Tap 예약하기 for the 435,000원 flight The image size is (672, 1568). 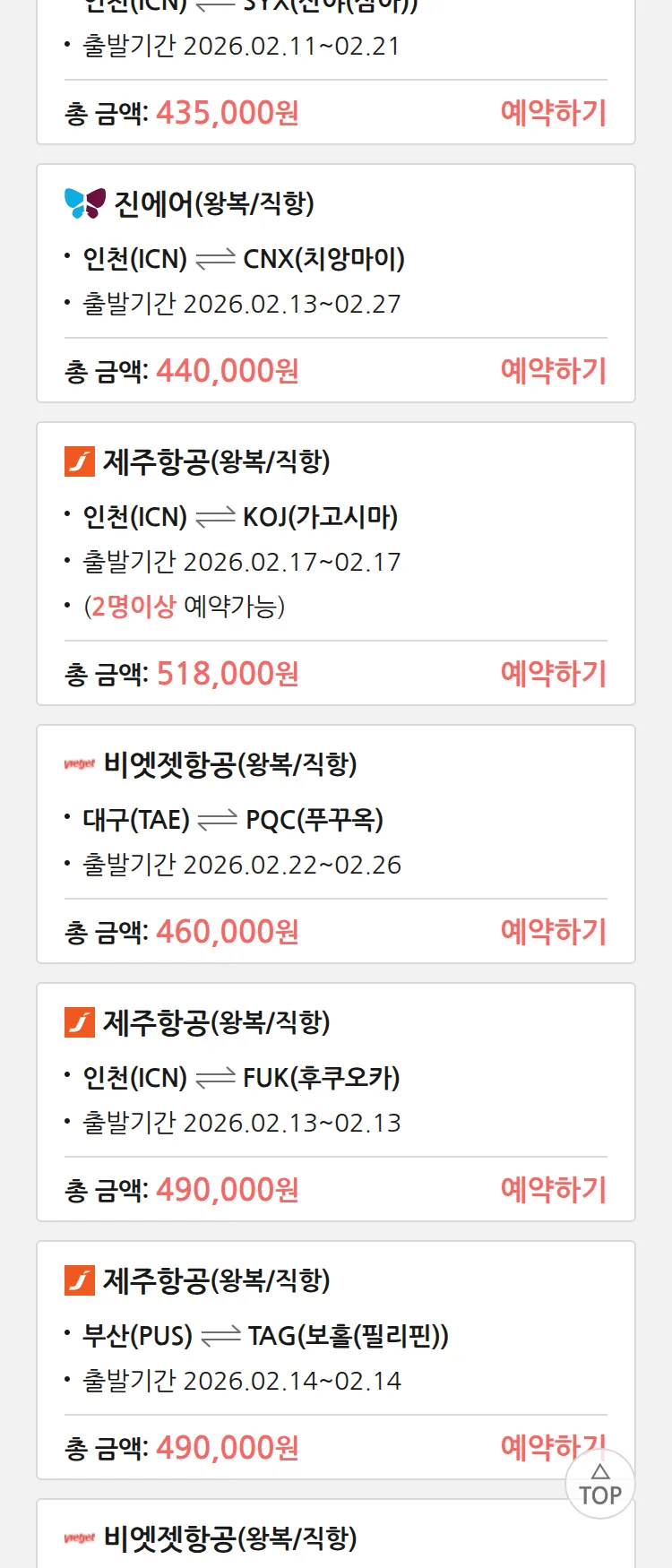pos(553,113)
